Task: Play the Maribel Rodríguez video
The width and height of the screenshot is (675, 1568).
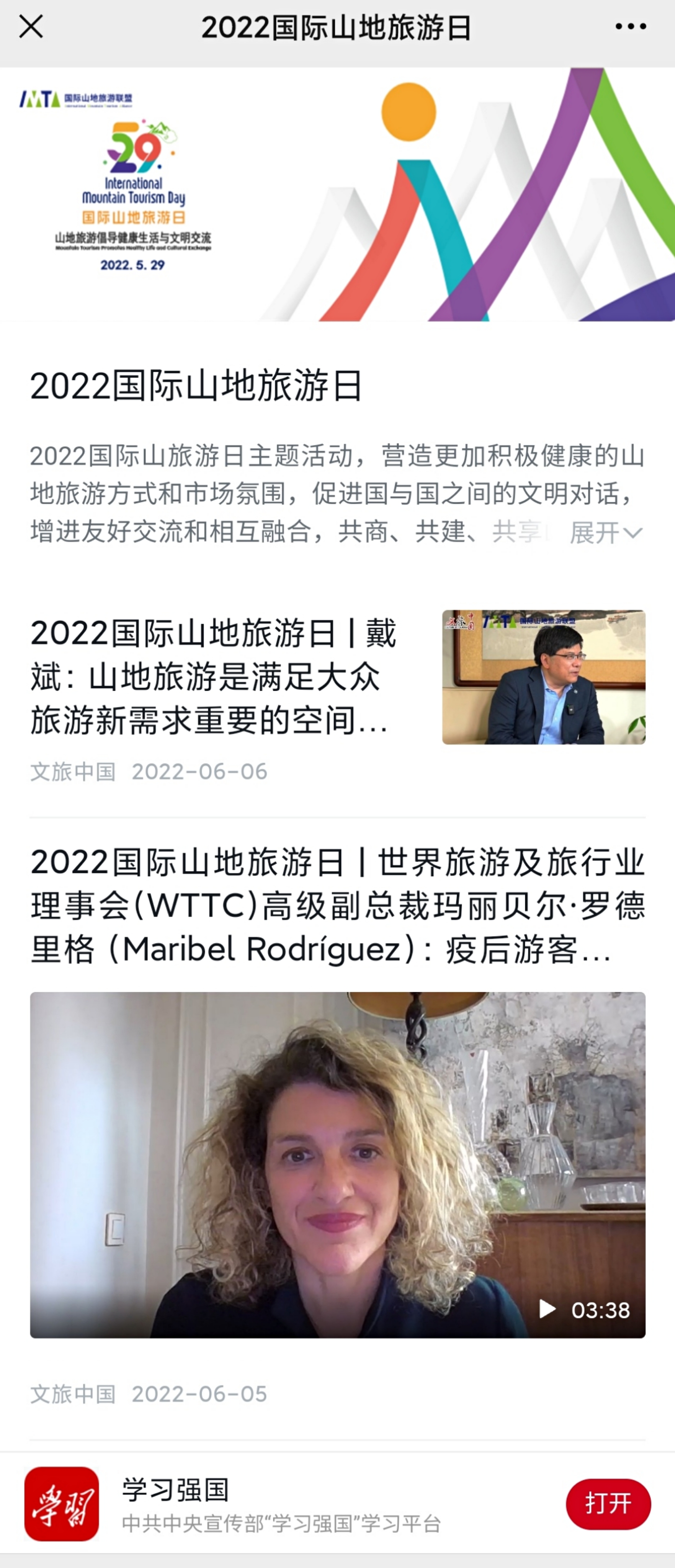Action: point(338,1164)
